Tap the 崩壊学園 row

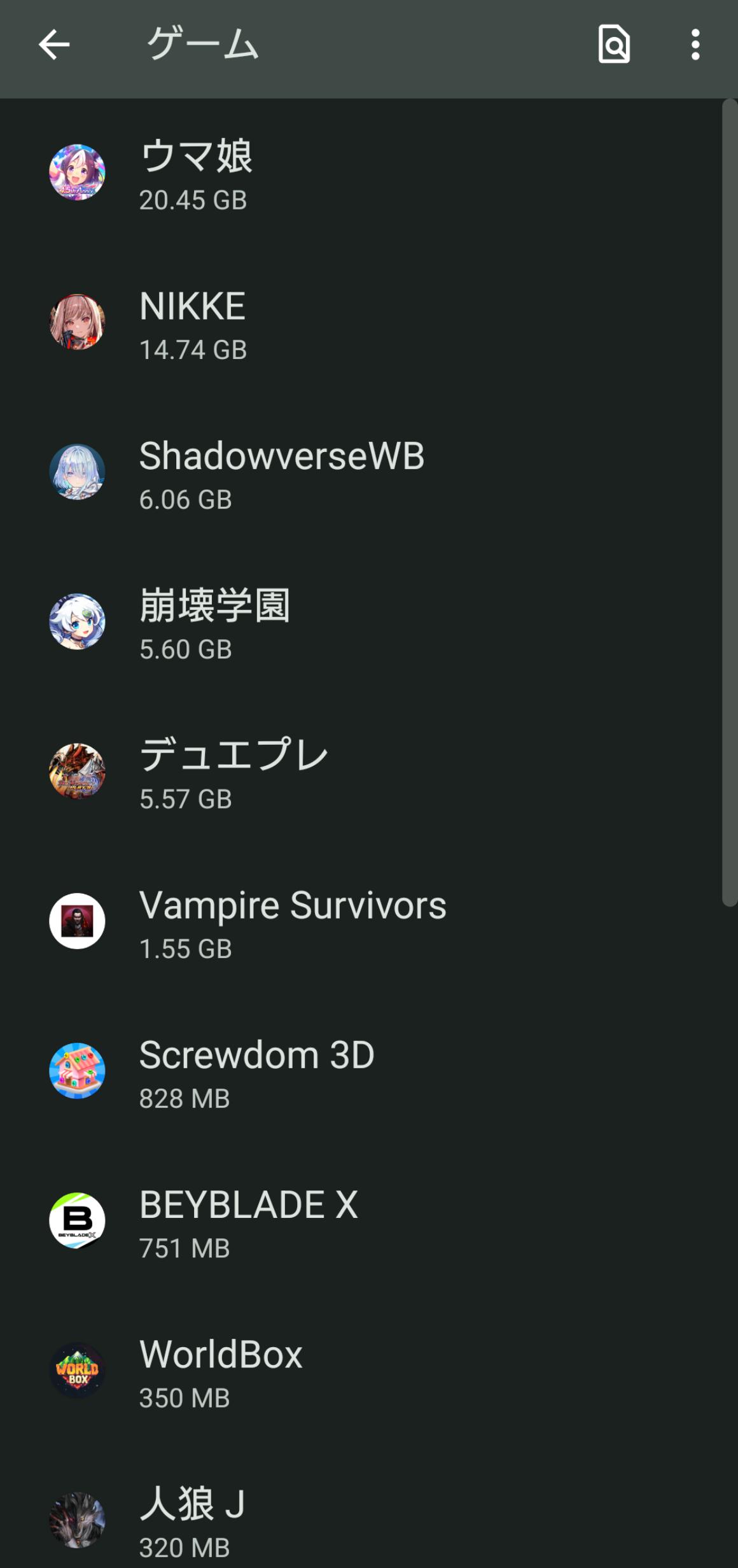point(356,622)
